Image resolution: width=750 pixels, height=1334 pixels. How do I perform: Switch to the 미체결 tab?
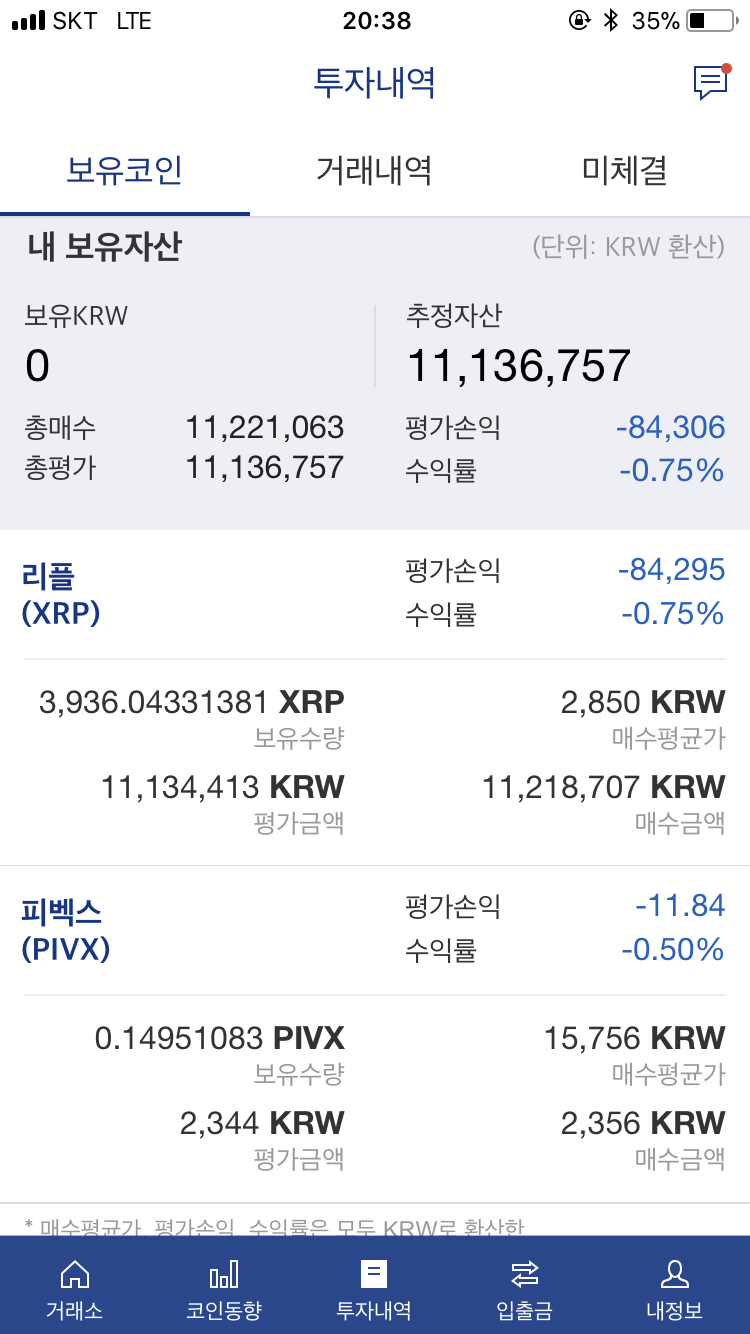pyautogui.click(x=624, y=170)
